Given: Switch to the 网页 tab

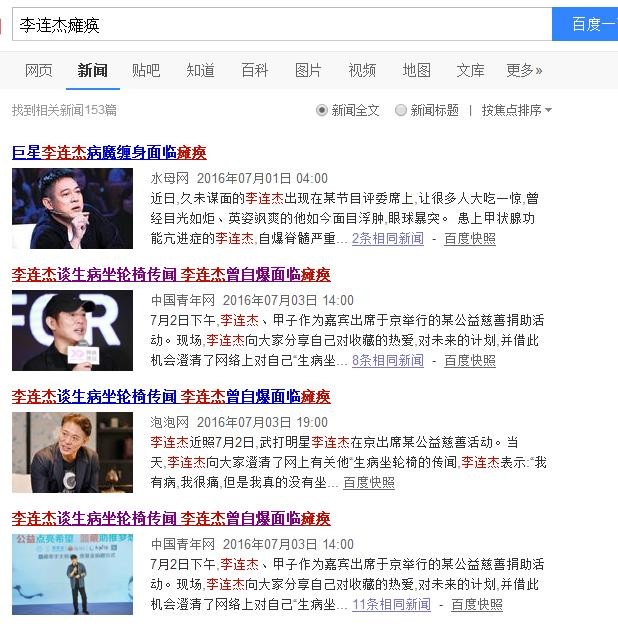Looking at the screenshot, I should coord(39,70).
